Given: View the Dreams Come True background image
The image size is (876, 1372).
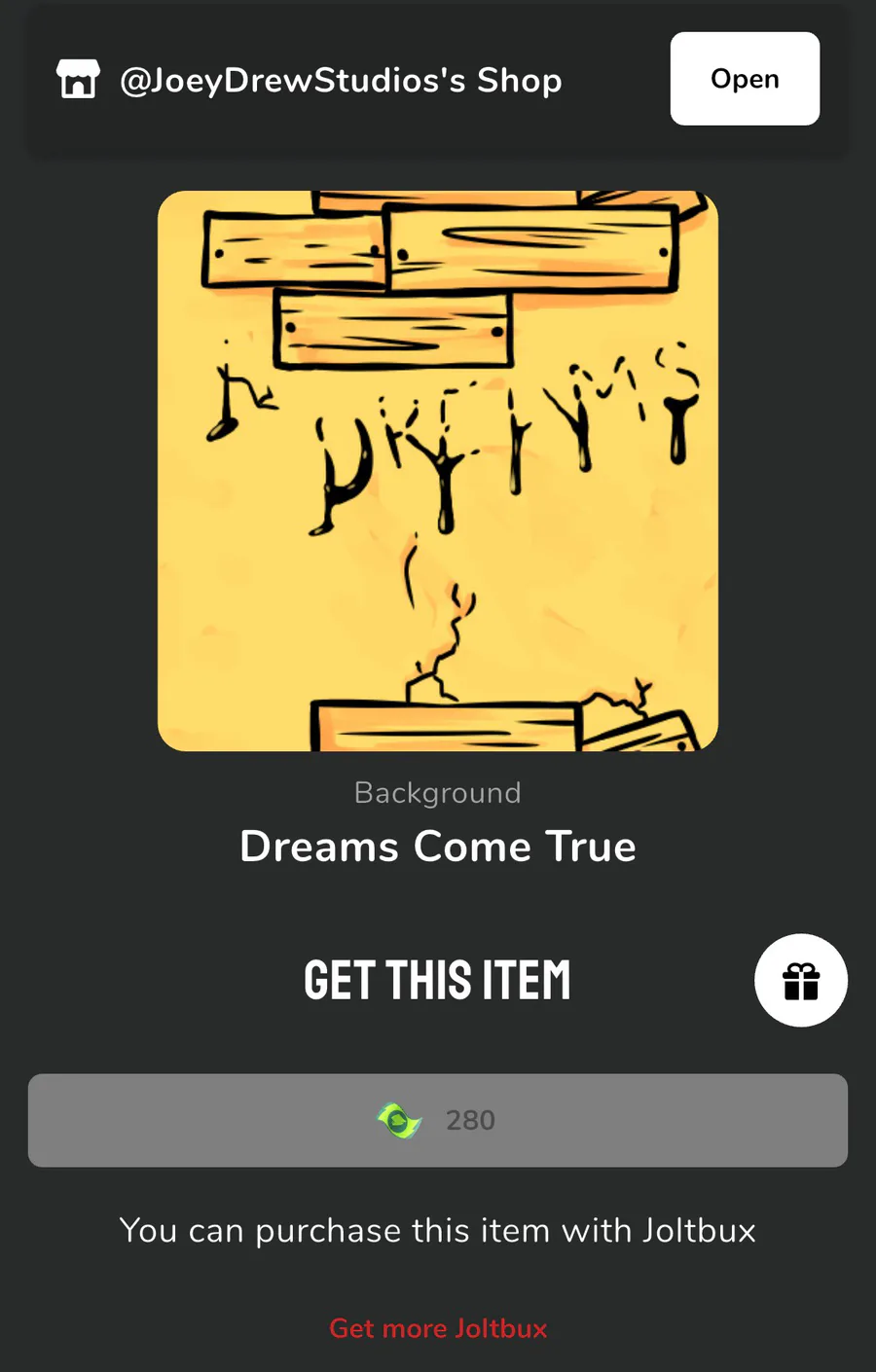Looking at the screenshot, I should (438, 471).
